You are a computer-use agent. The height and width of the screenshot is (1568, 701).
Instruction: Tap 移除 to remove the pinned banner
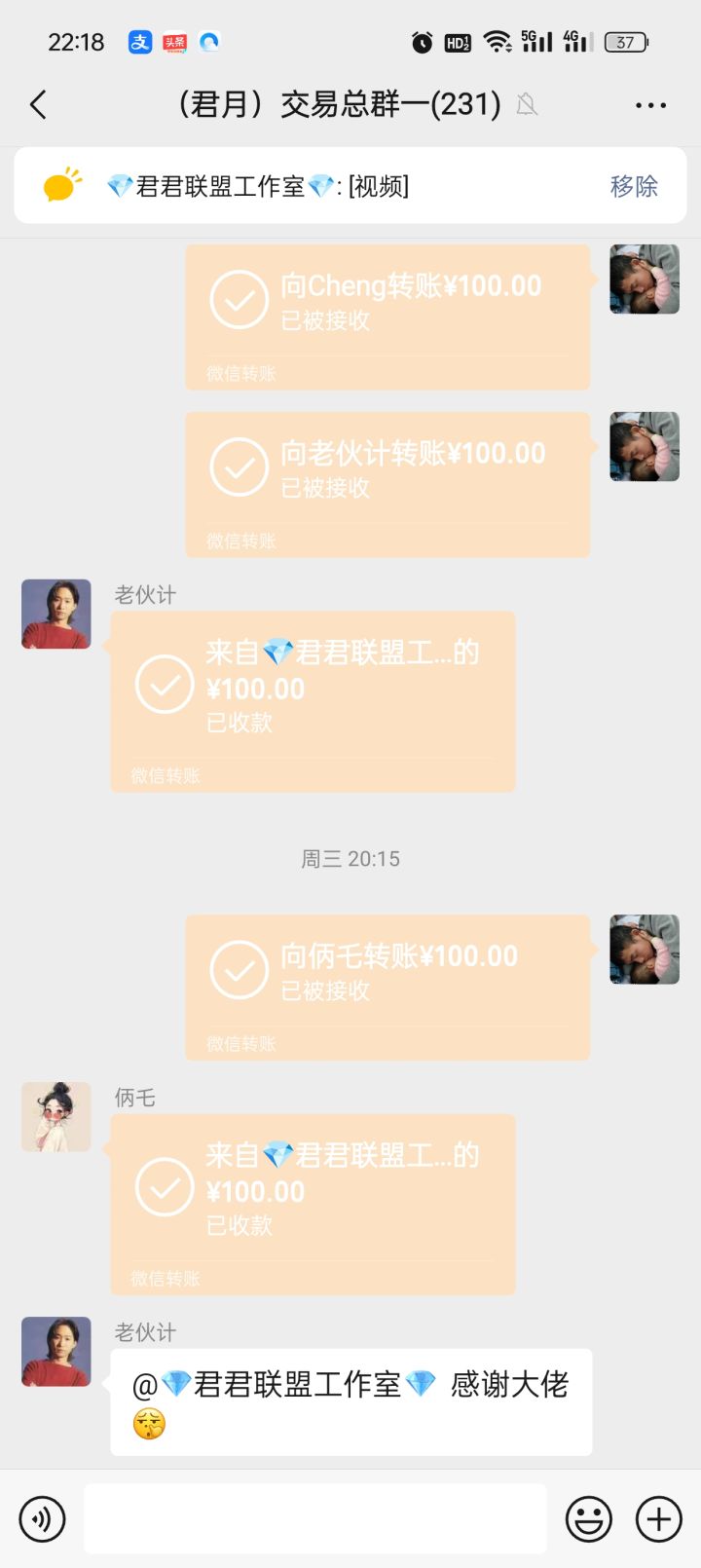click(x=634, y=186)
